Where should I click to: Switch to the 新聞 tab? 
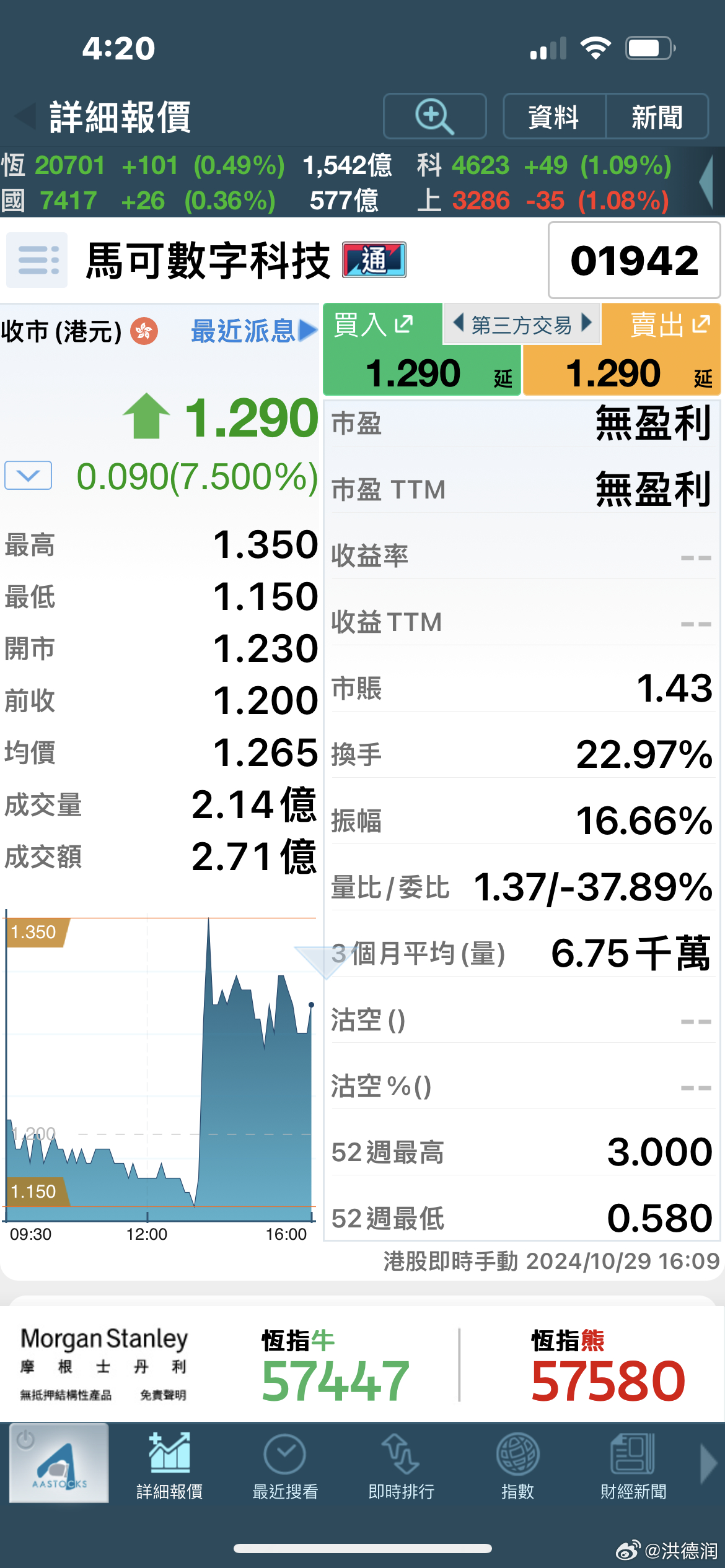657,116
